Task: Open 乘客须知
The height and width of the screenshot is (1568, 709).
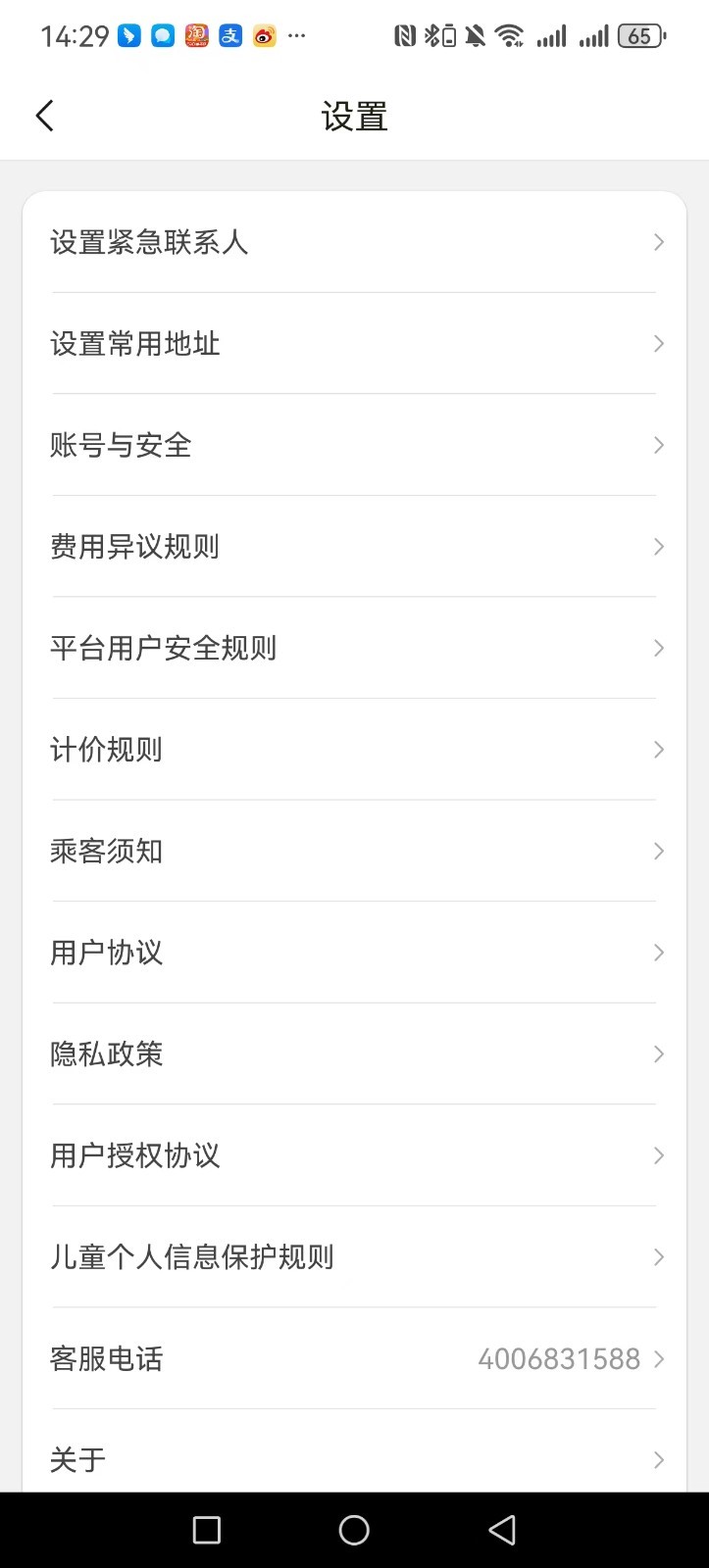Action: [353, 851]
